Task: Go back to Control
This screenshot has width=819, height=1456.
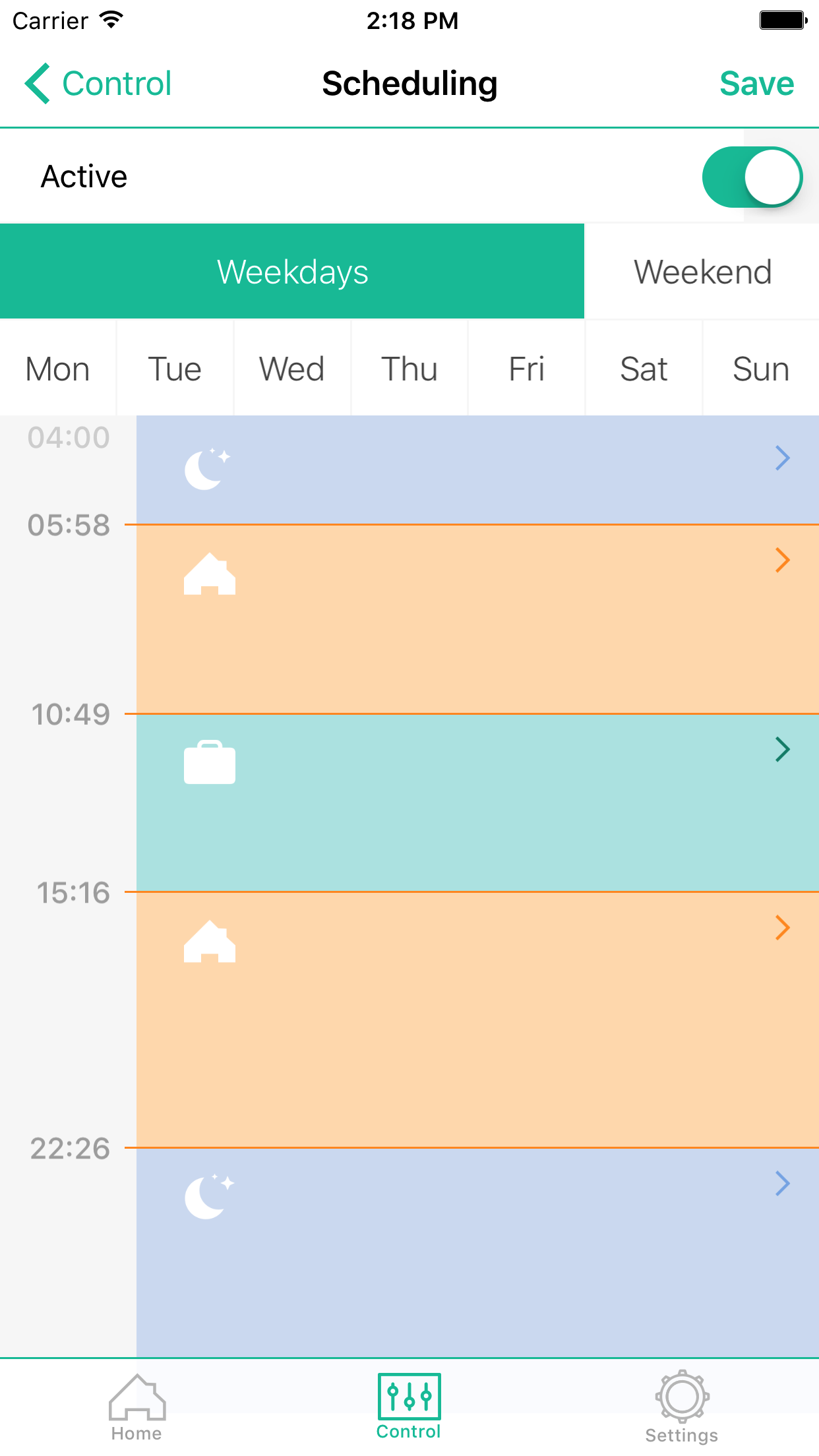Action: 98,84
